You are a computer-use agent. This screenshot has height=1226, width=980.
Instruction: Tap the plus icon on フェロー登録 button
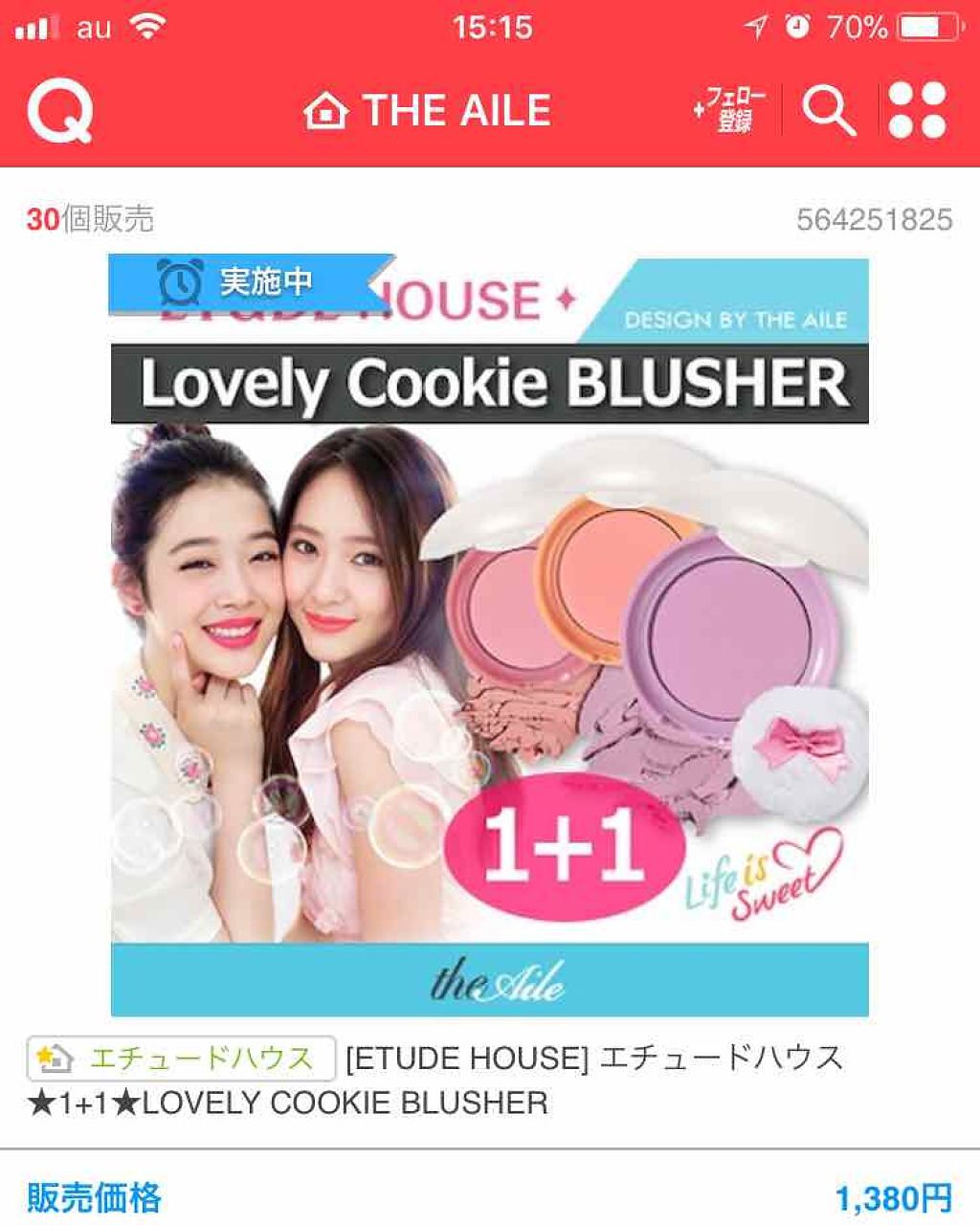(699, 108)
